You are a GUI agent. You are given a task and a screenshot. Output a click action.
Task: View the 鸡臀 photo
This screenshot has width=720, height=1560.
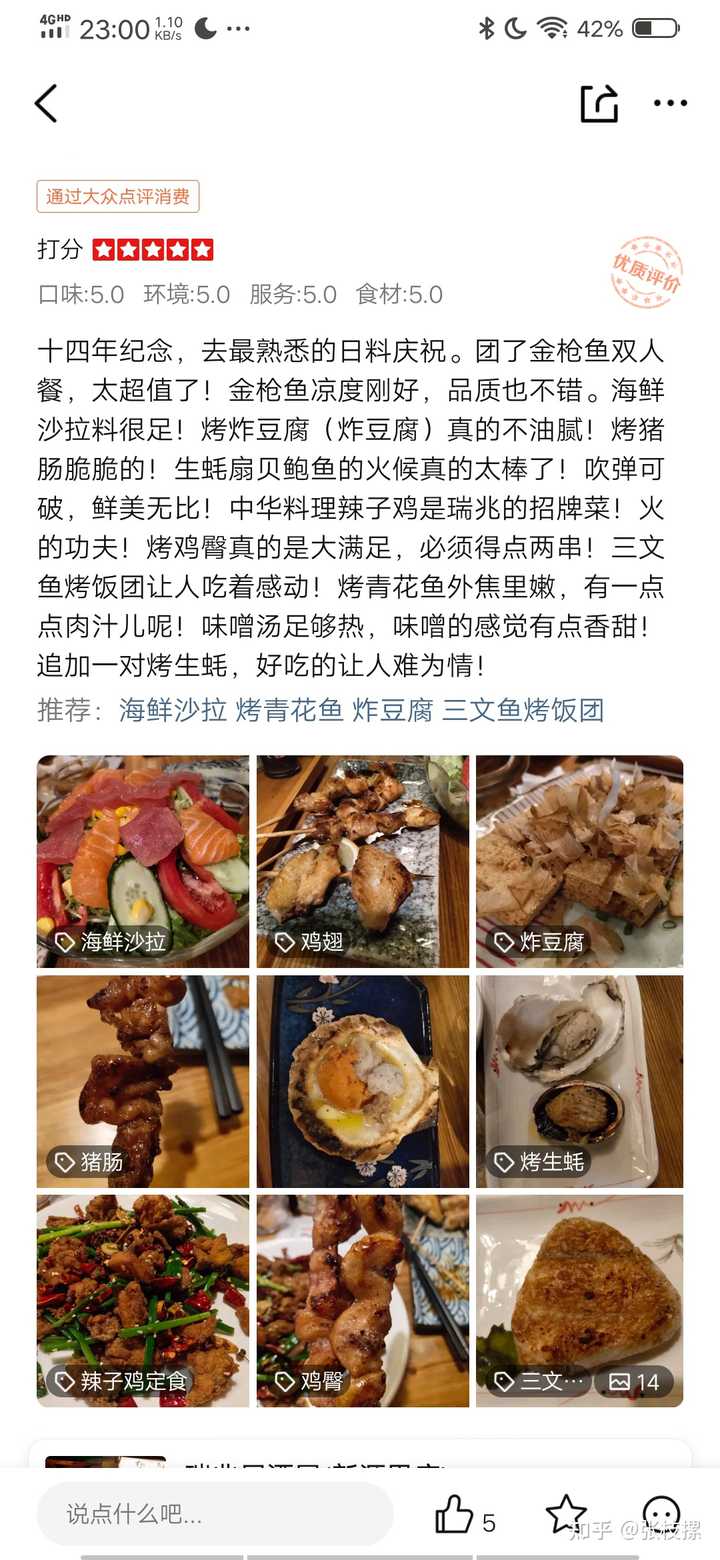coord(362,1300)
